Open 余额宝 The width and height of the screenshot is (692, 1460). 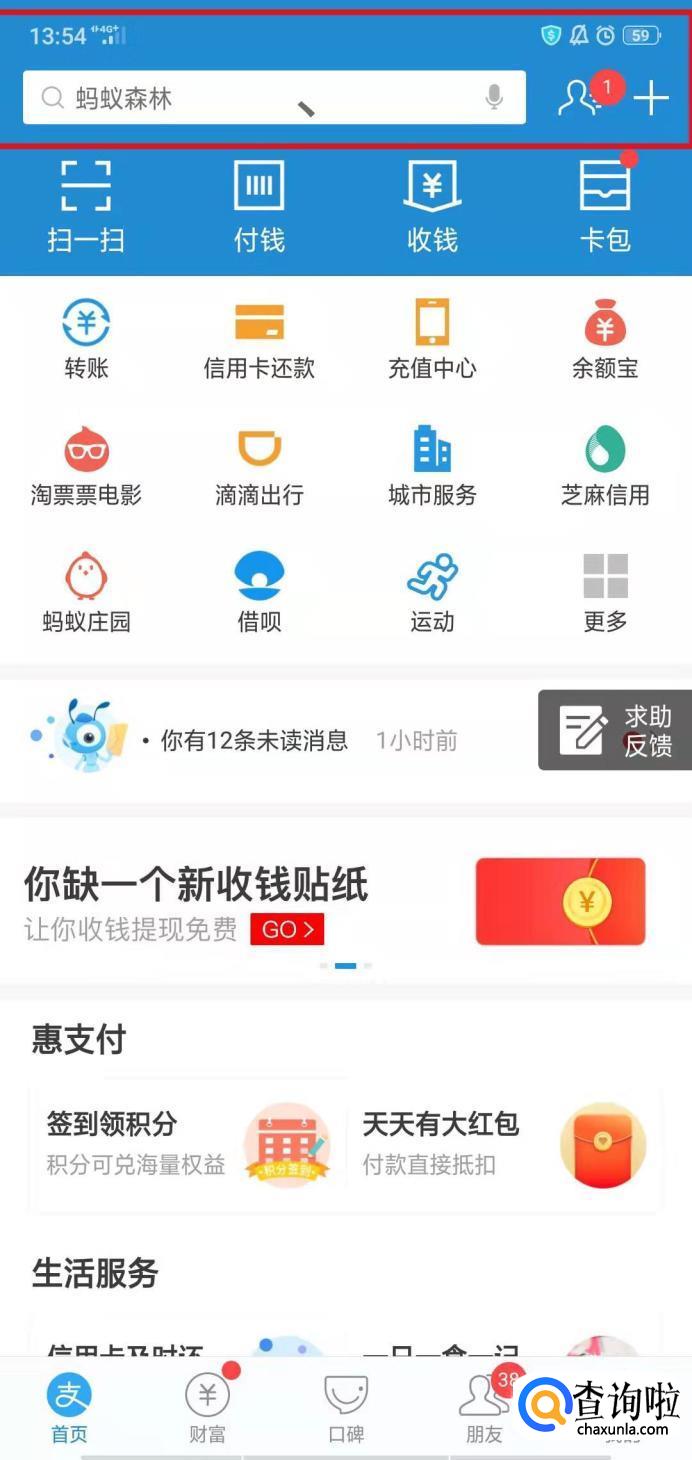605,340
